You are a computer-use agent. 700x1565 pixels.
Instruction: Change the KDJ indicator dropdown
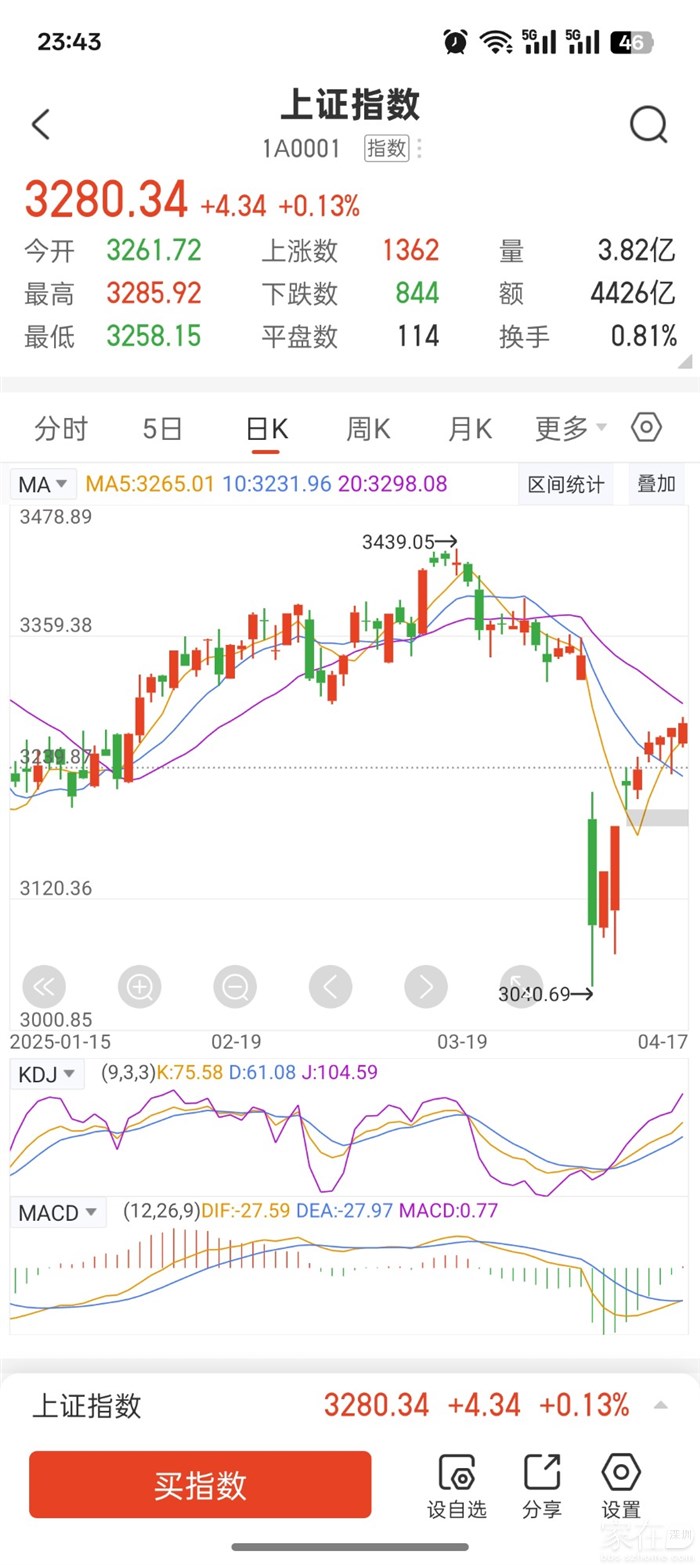pyautogui.click(x=47, y=1074)
